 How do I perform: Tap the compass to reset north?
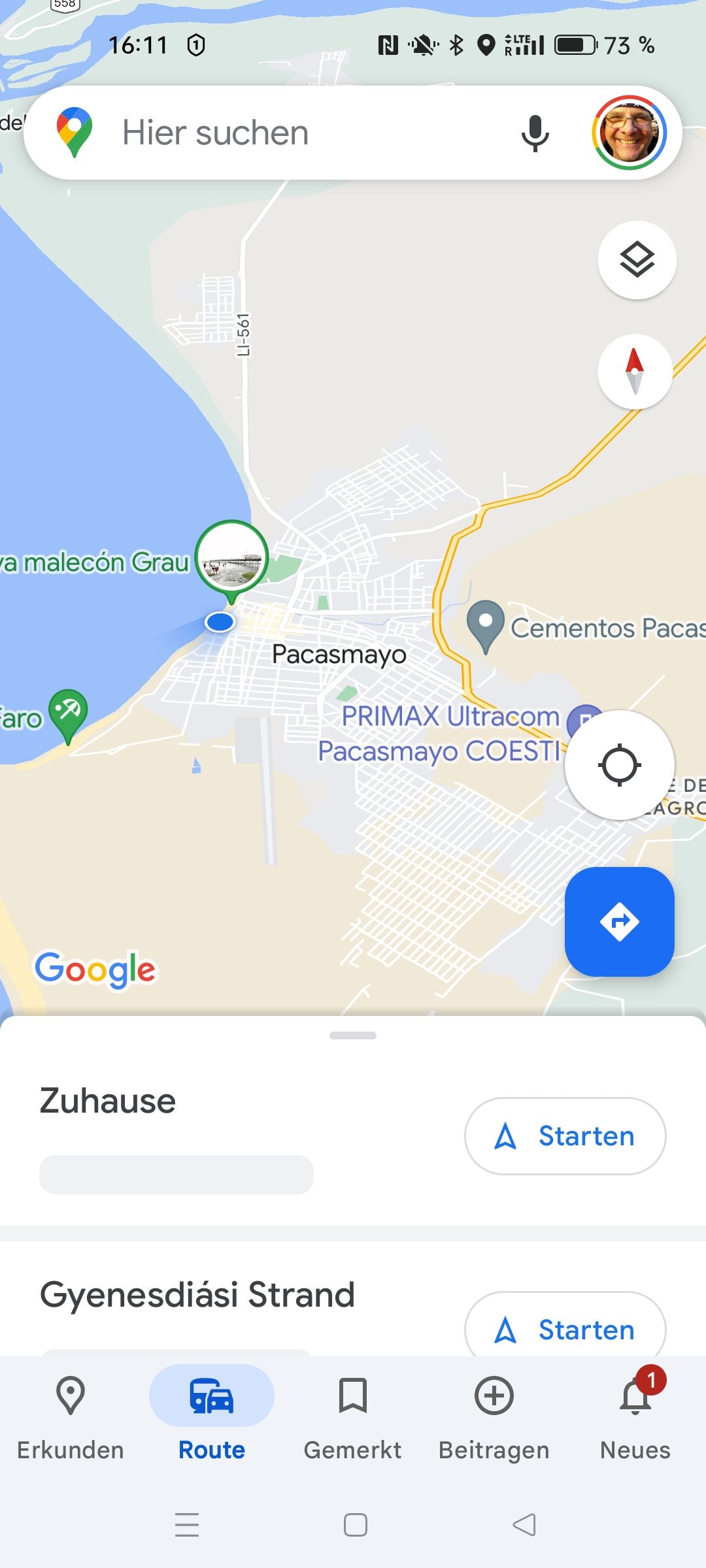[635, 371]
